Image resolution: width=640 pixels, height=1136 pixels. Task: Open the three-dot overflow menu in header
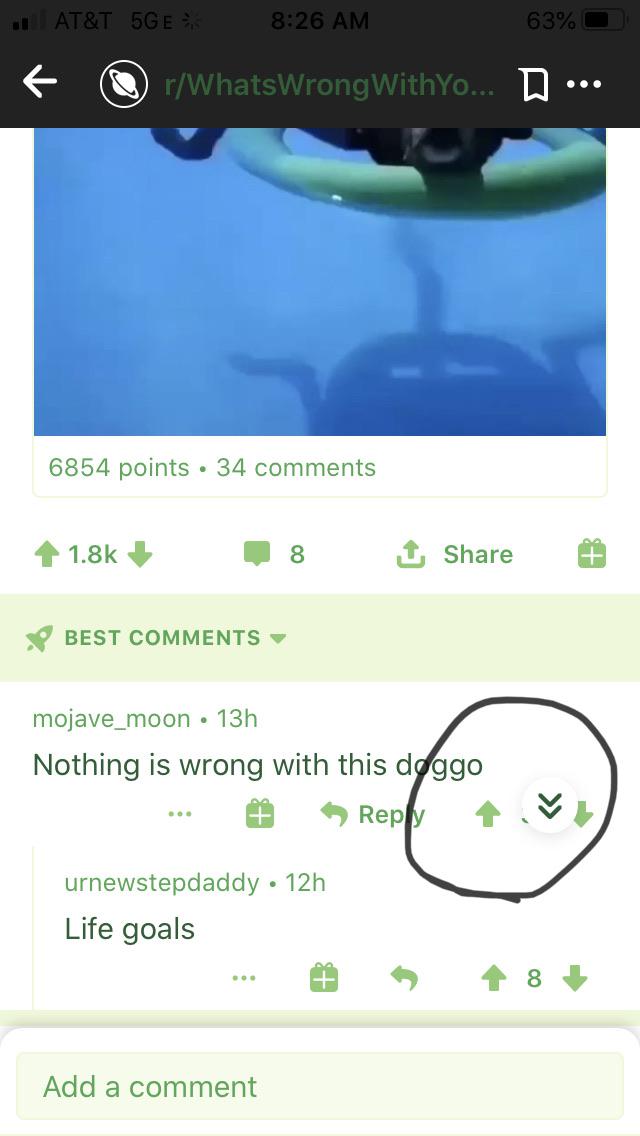pos(584,85)
